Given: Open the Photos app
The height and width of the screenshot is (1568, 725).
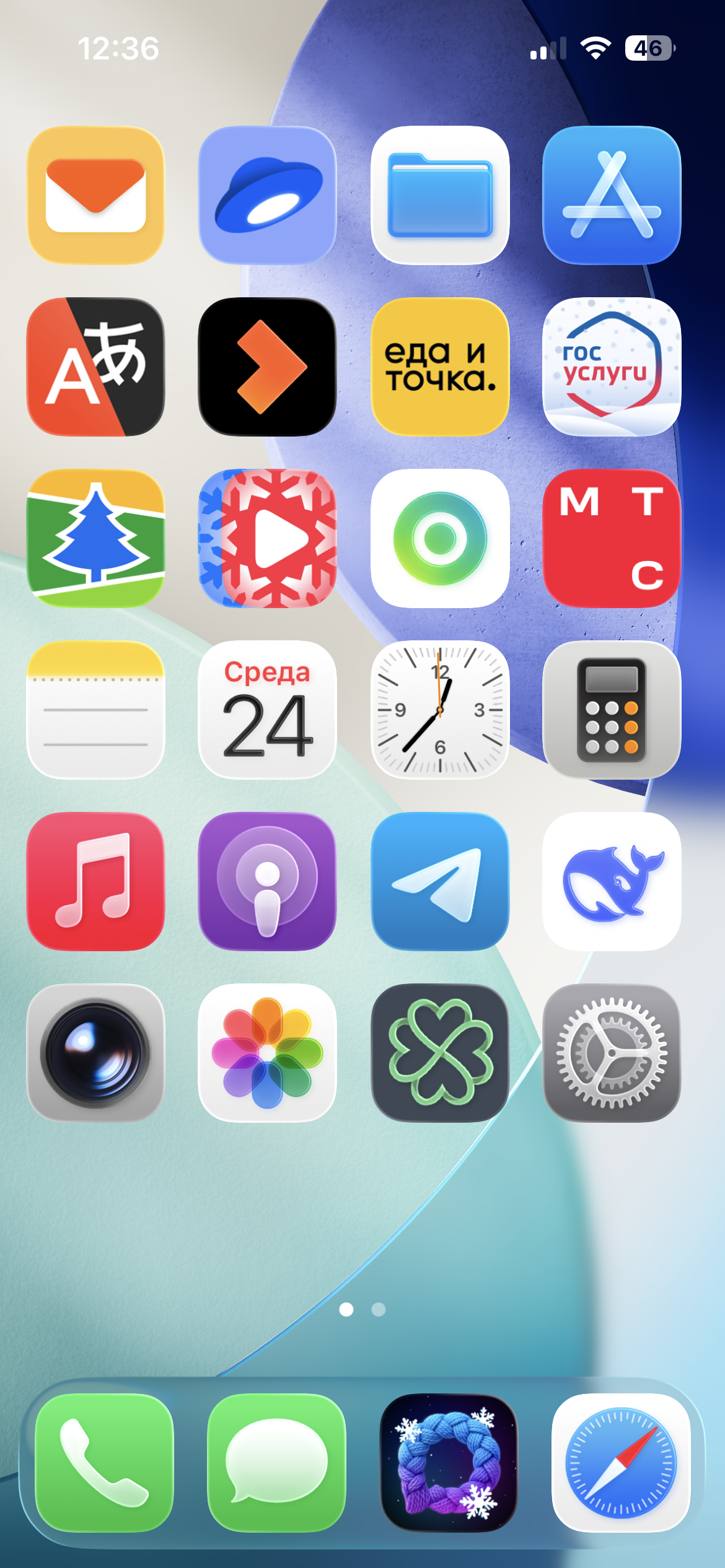Looking at the screenshot, I should click(267, 1053).
